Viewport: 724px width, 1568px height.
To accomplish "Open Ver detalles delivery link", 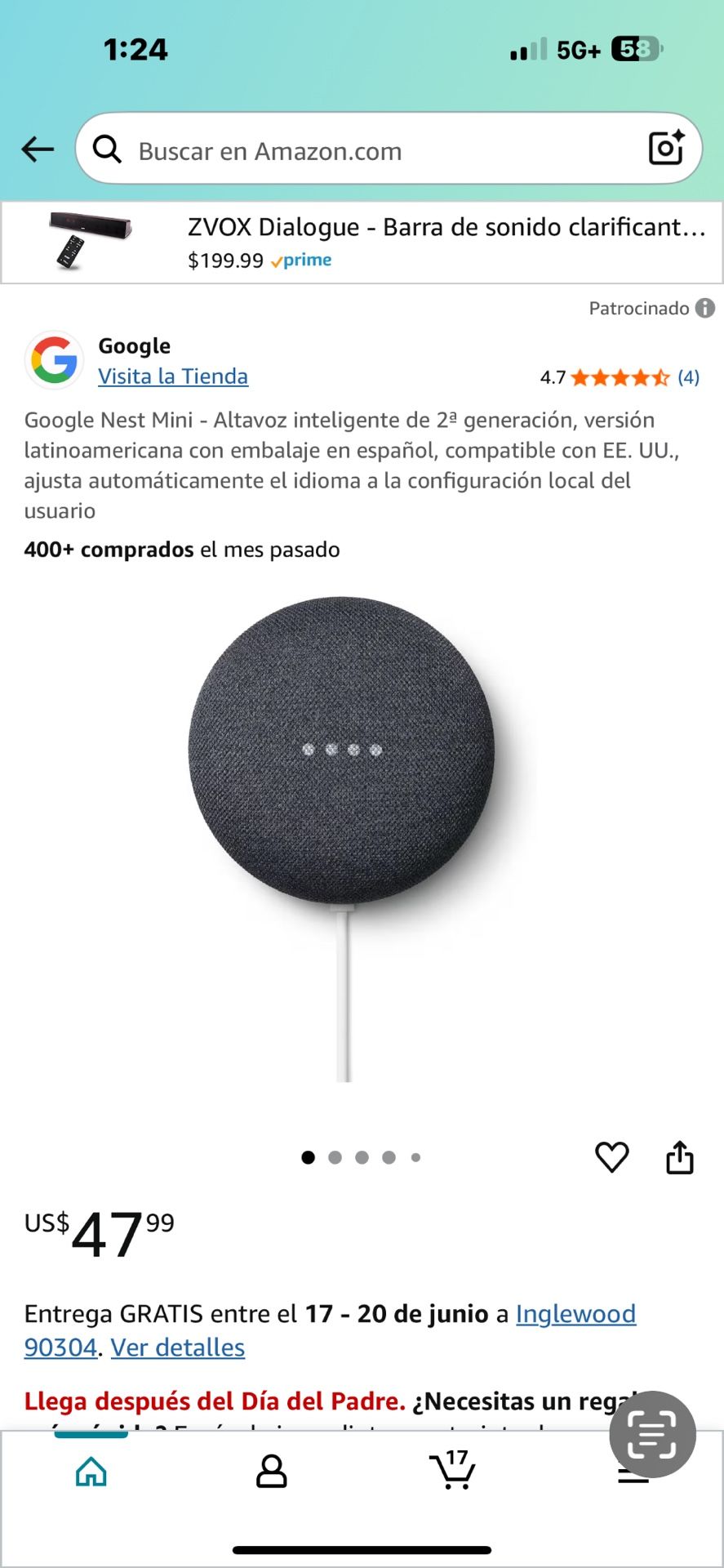I will (x=178, y=1347).
